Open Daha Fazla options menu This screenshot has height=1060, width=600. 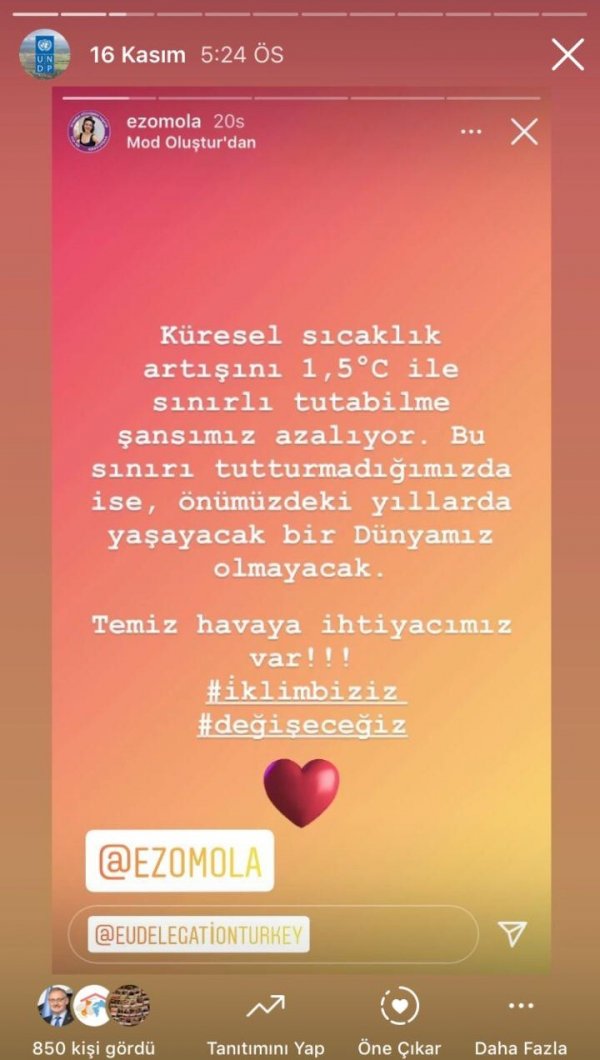pos(520,1019)
